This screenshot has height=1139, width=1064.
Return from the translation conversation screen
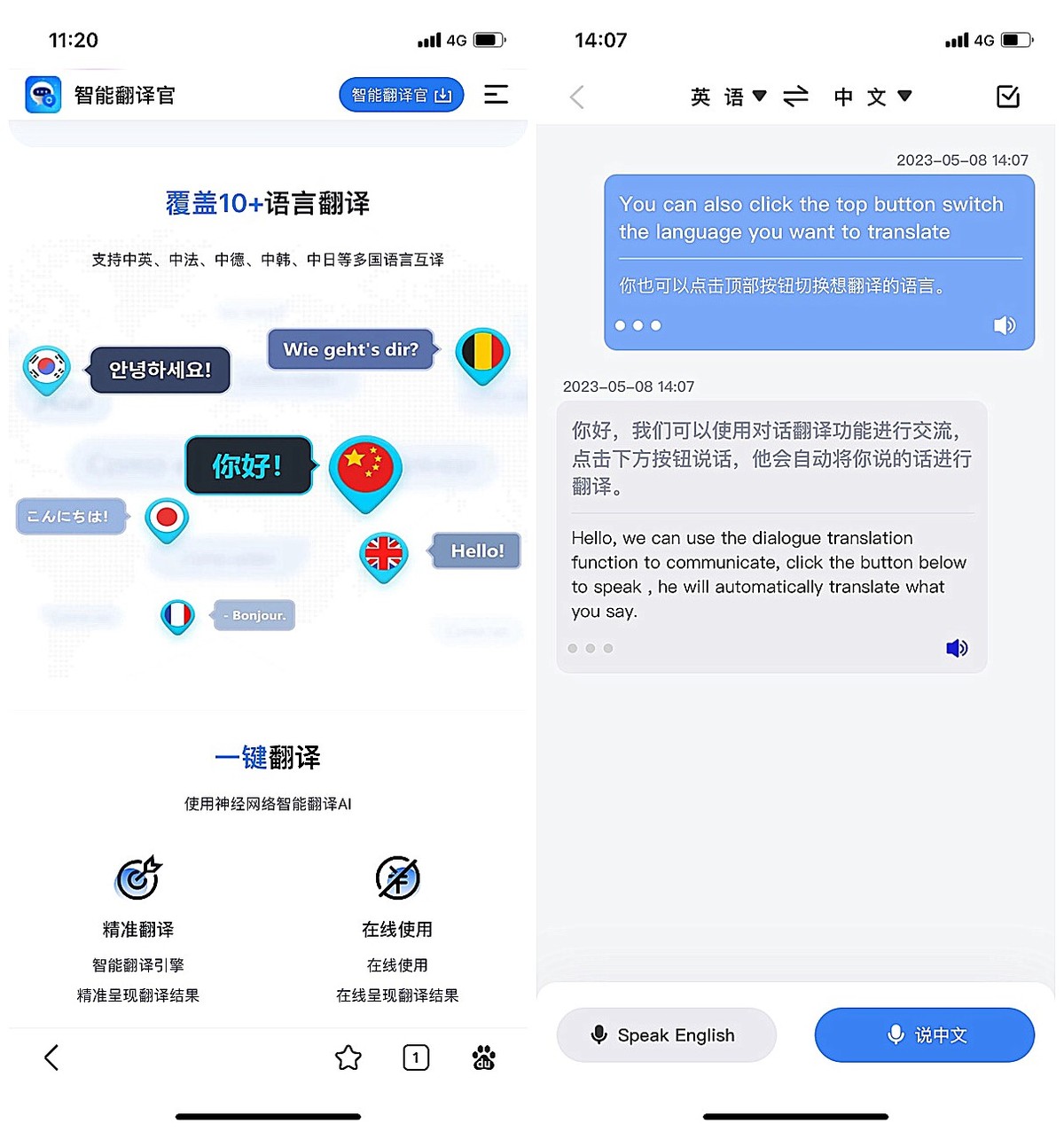coord(577,97)
